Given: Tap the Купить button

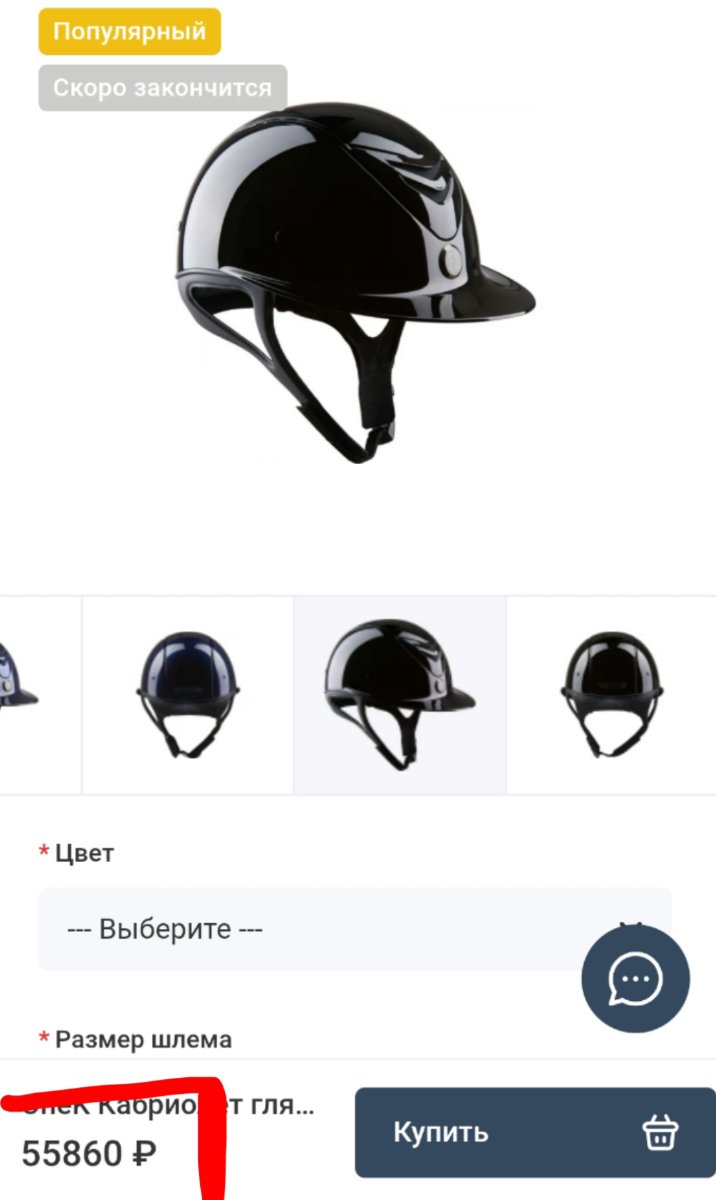Looking at the screenshot, I should [x=535, y=1132].
